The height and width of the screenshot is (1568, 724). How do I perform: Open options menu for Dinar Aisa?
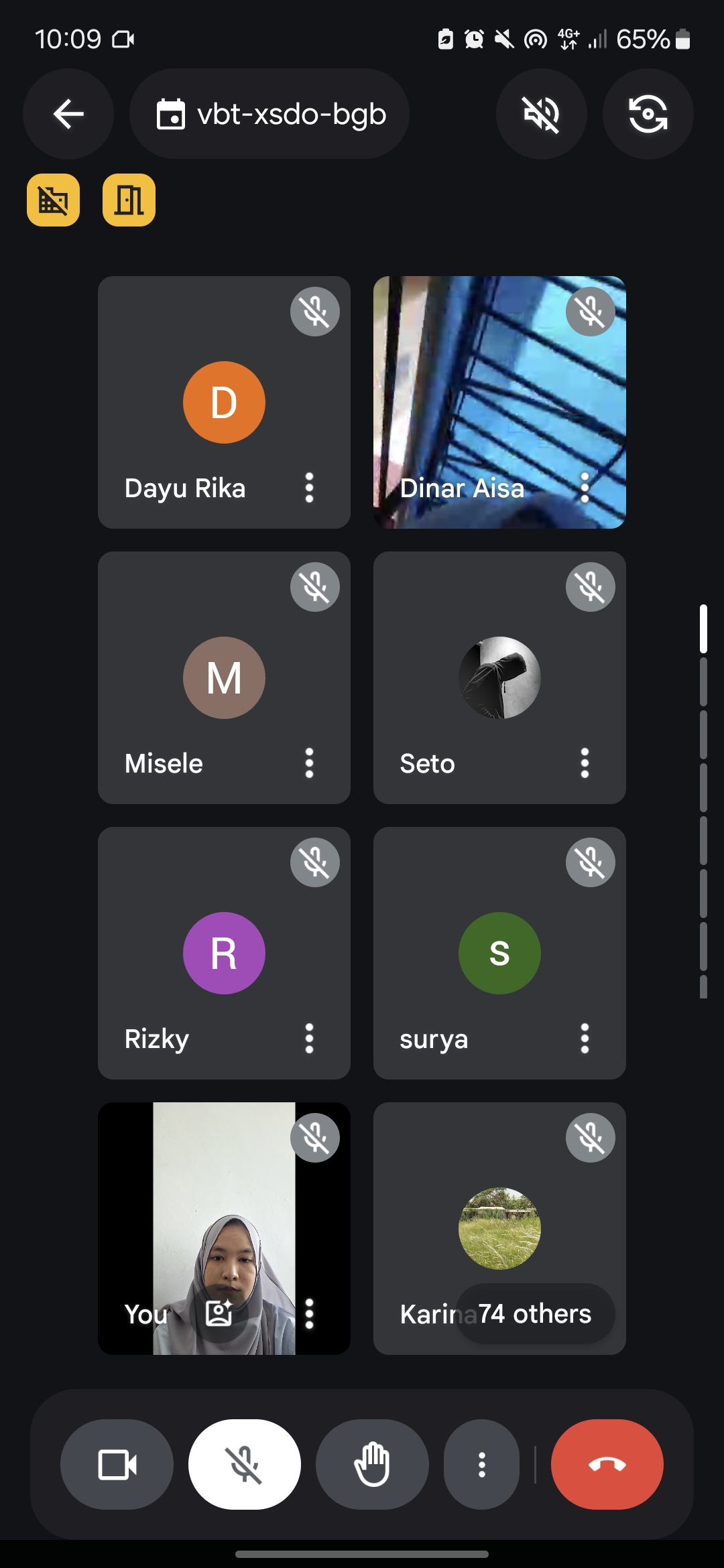(585, 488)
